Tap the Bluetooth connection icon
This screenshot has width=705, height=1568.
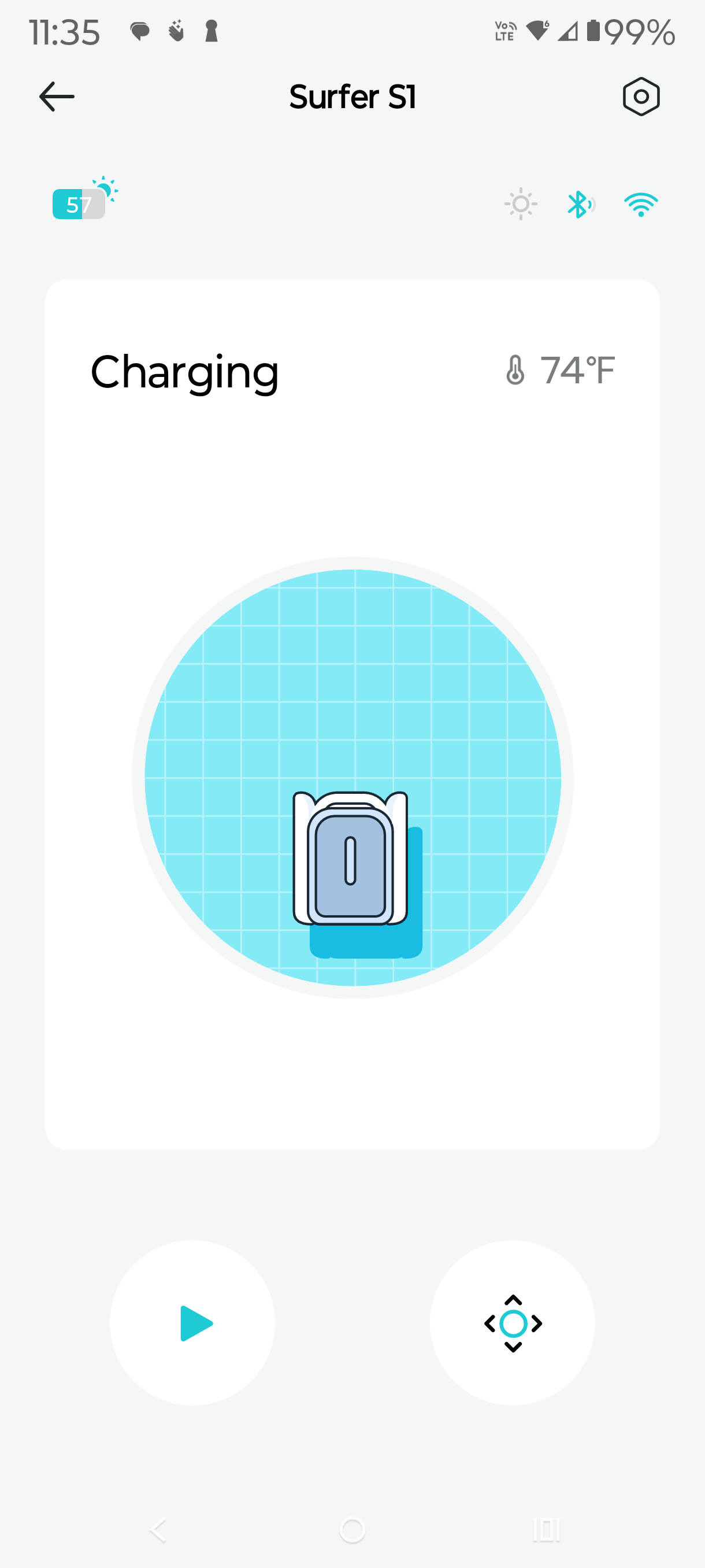click(x=580, y=204)
